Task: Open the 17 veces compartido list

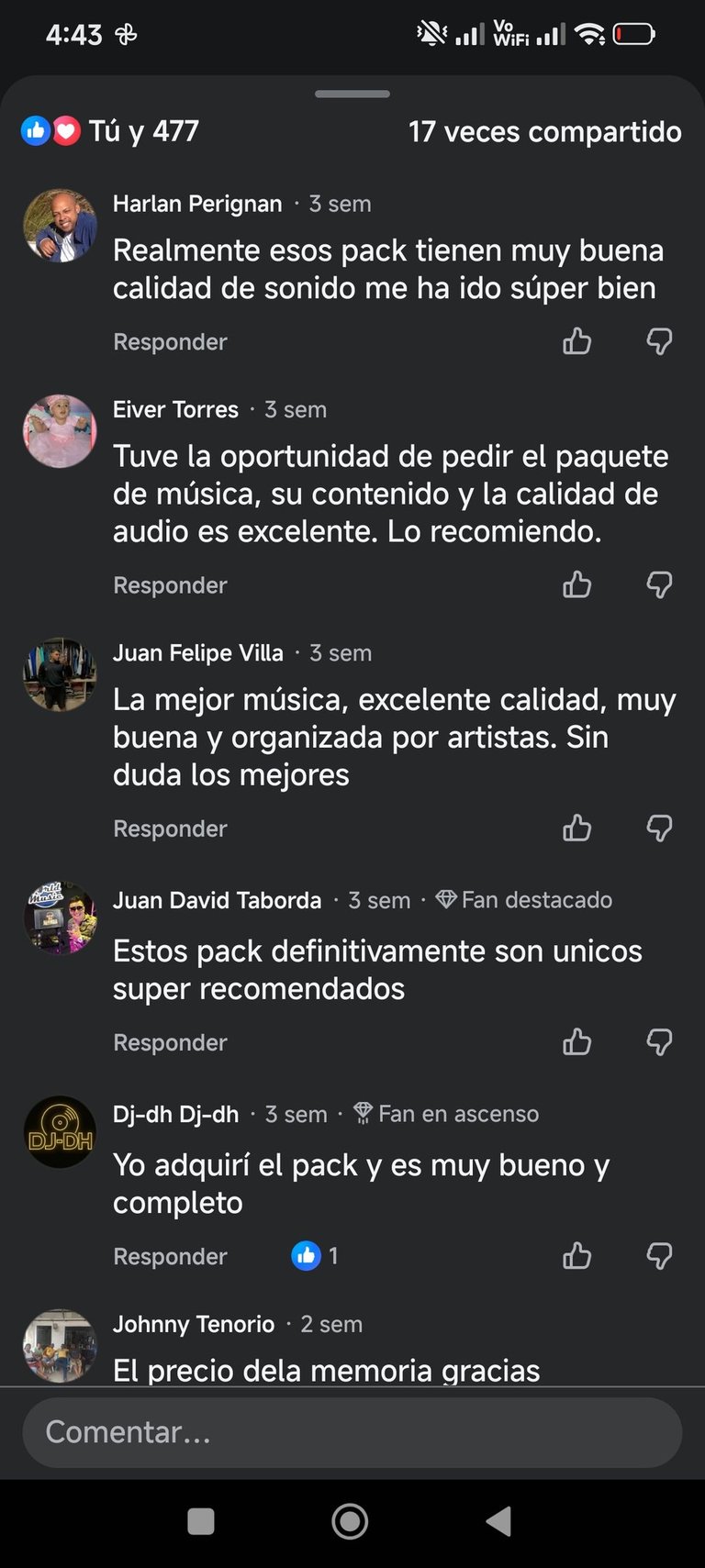Action: (544, 132)
